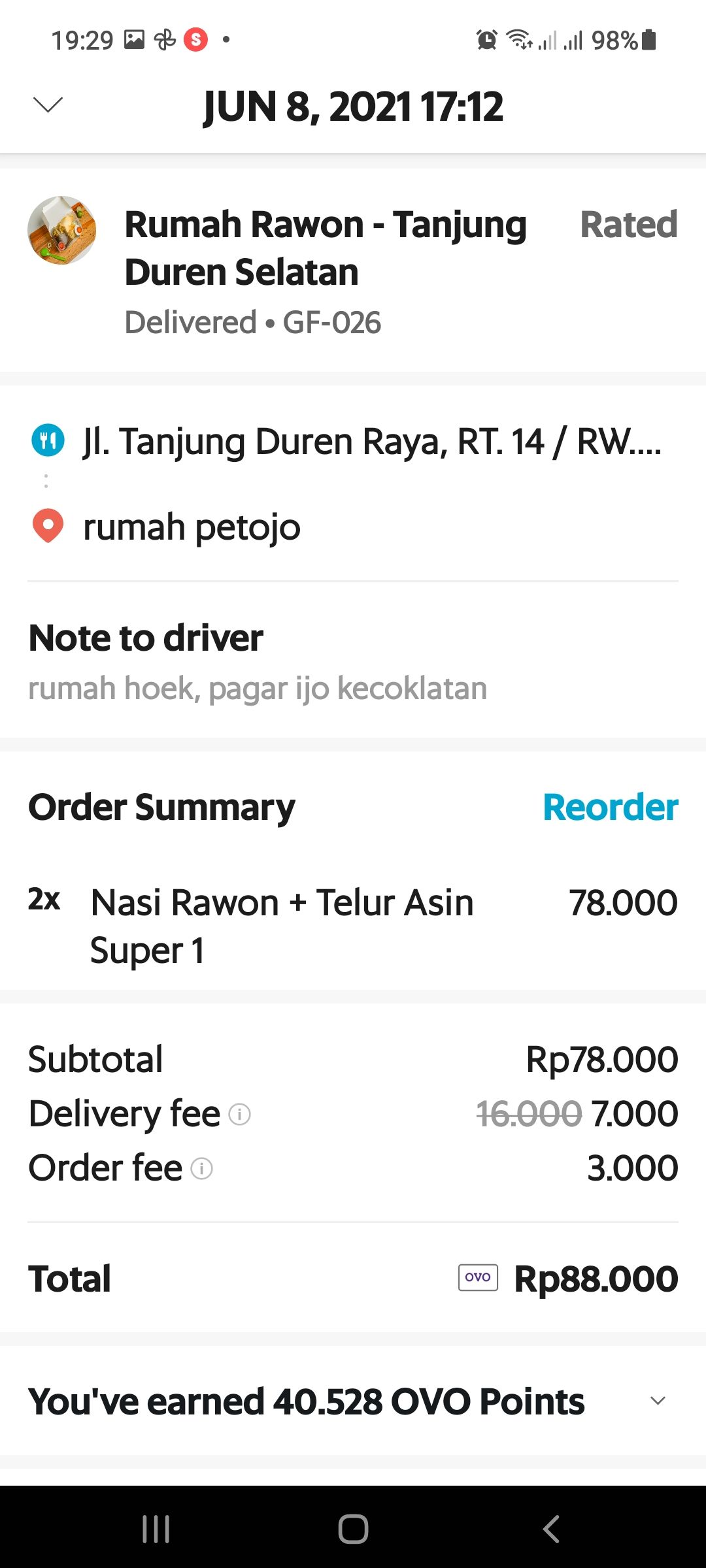This screenshot has height=1568, width=706.
Task: Open Rumah Rawon - Tanjung Duren Selatan restaurant
Action: click(x=326, y=248)
